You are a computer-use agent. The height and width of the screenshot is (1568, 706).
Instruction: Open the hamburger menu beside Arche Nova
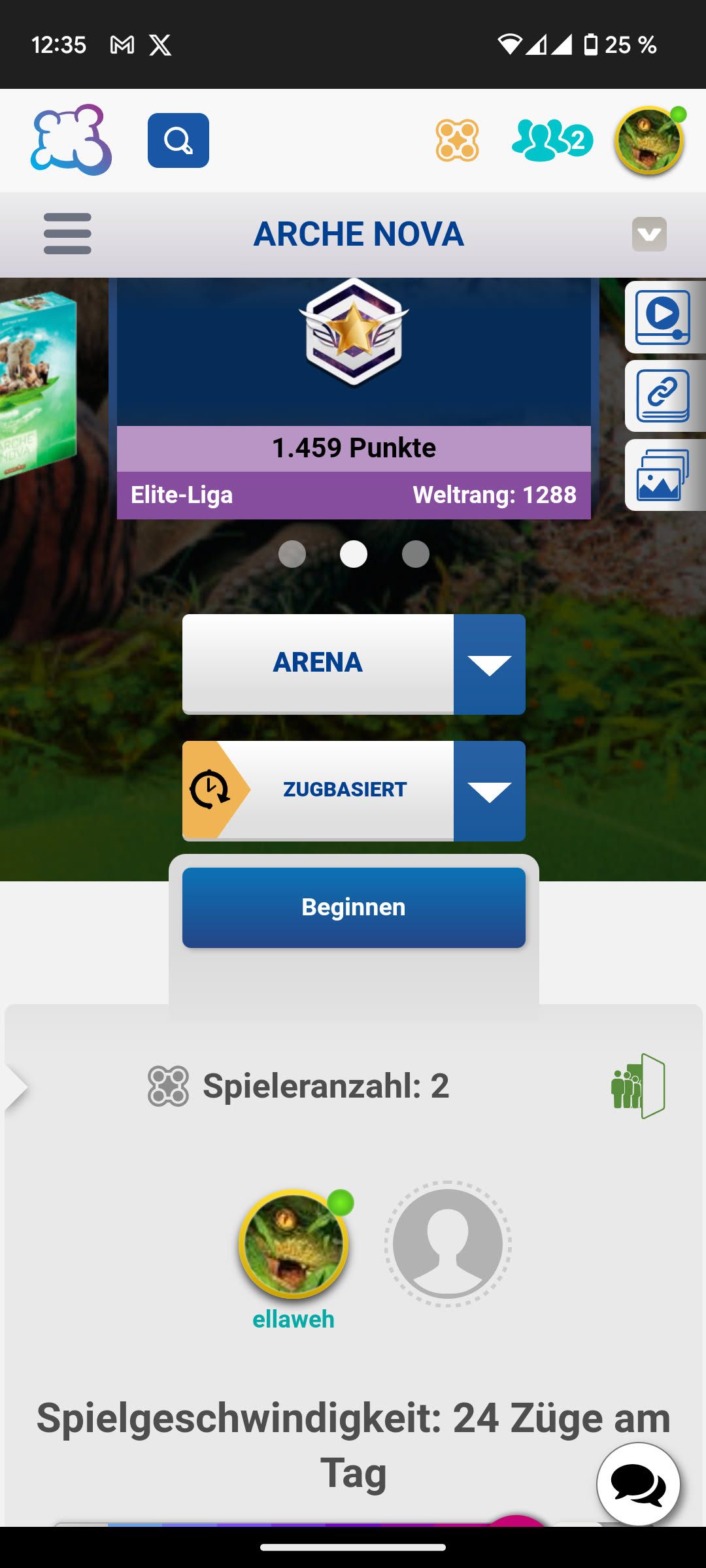pyautogui.click(x=67, y=234)
